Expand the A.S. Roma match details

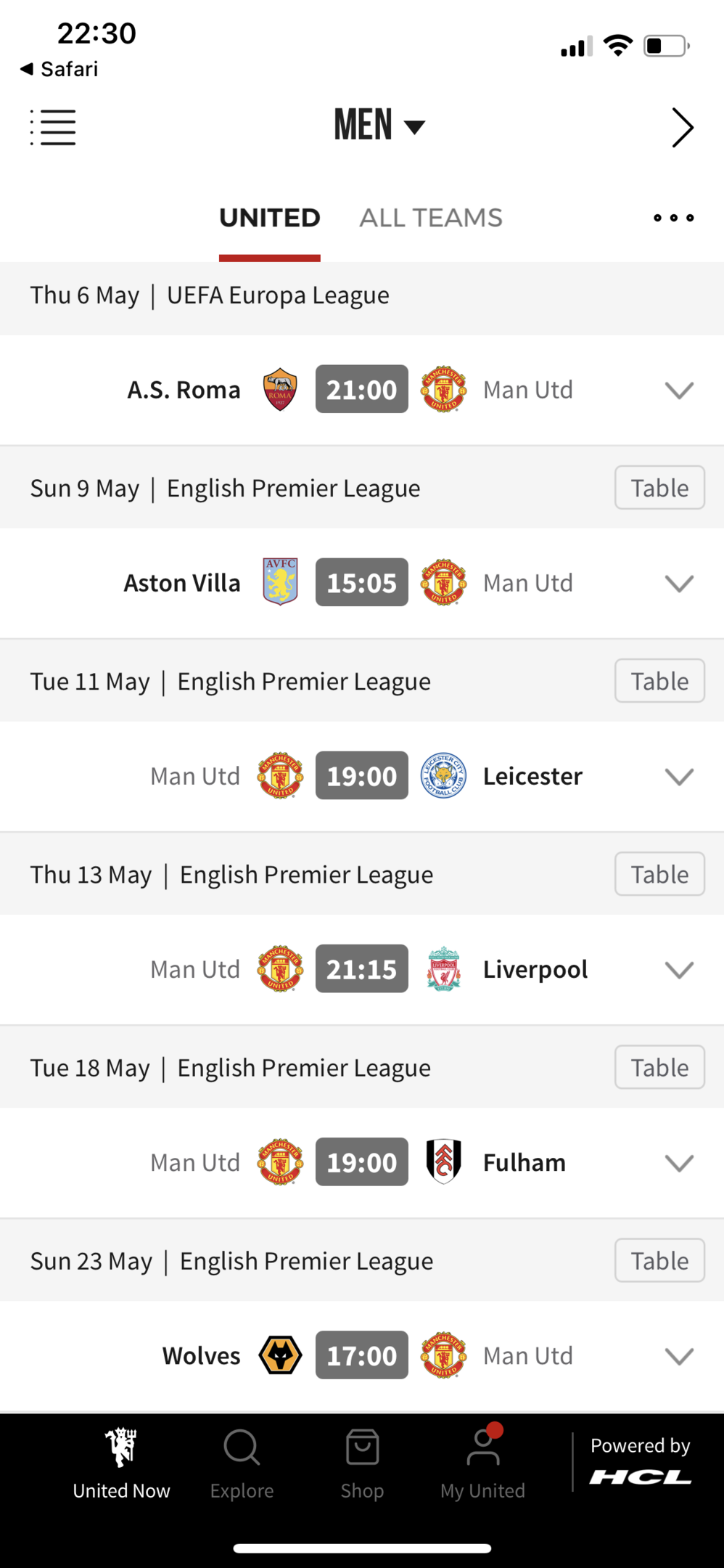coord(679,391)
